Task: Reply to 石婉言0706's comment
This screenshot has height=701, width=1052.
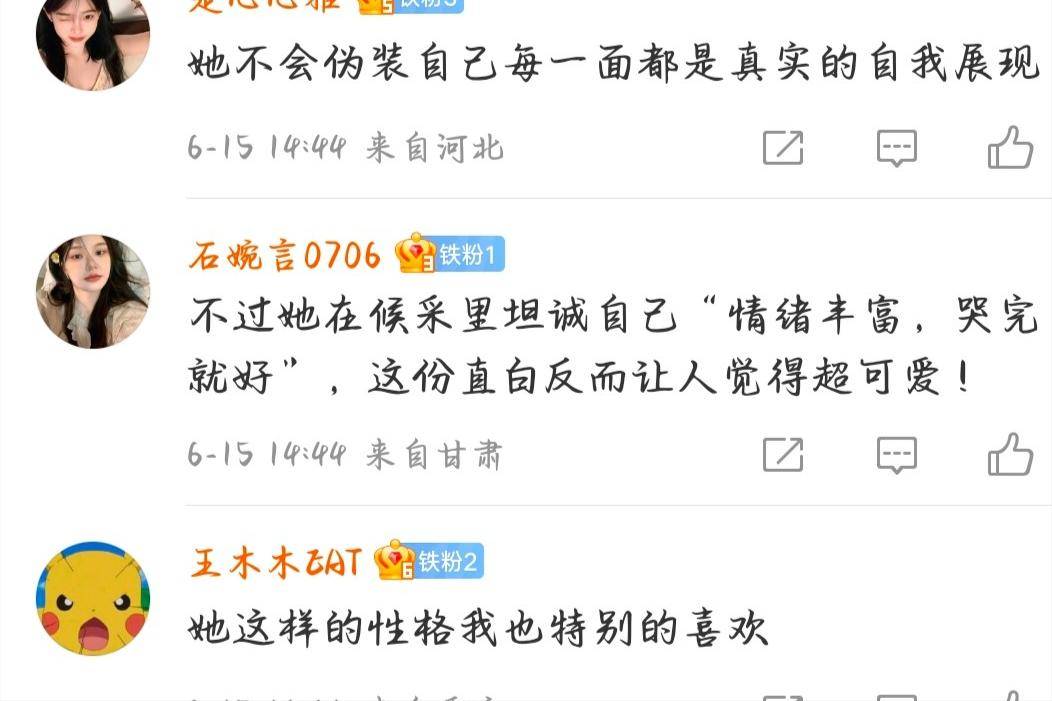Action: (x=896, y=455)
